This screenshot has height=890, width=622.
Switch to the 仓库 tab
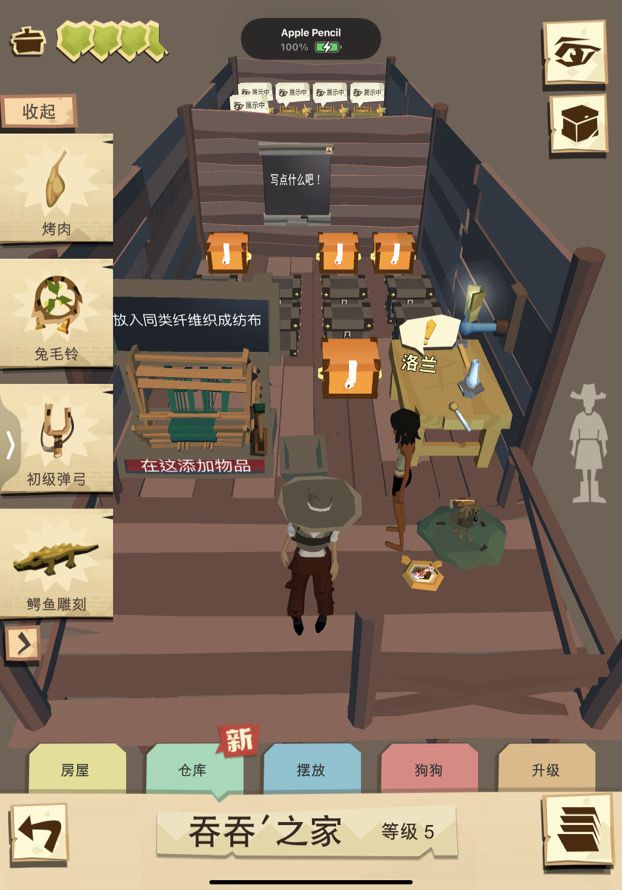194,769
